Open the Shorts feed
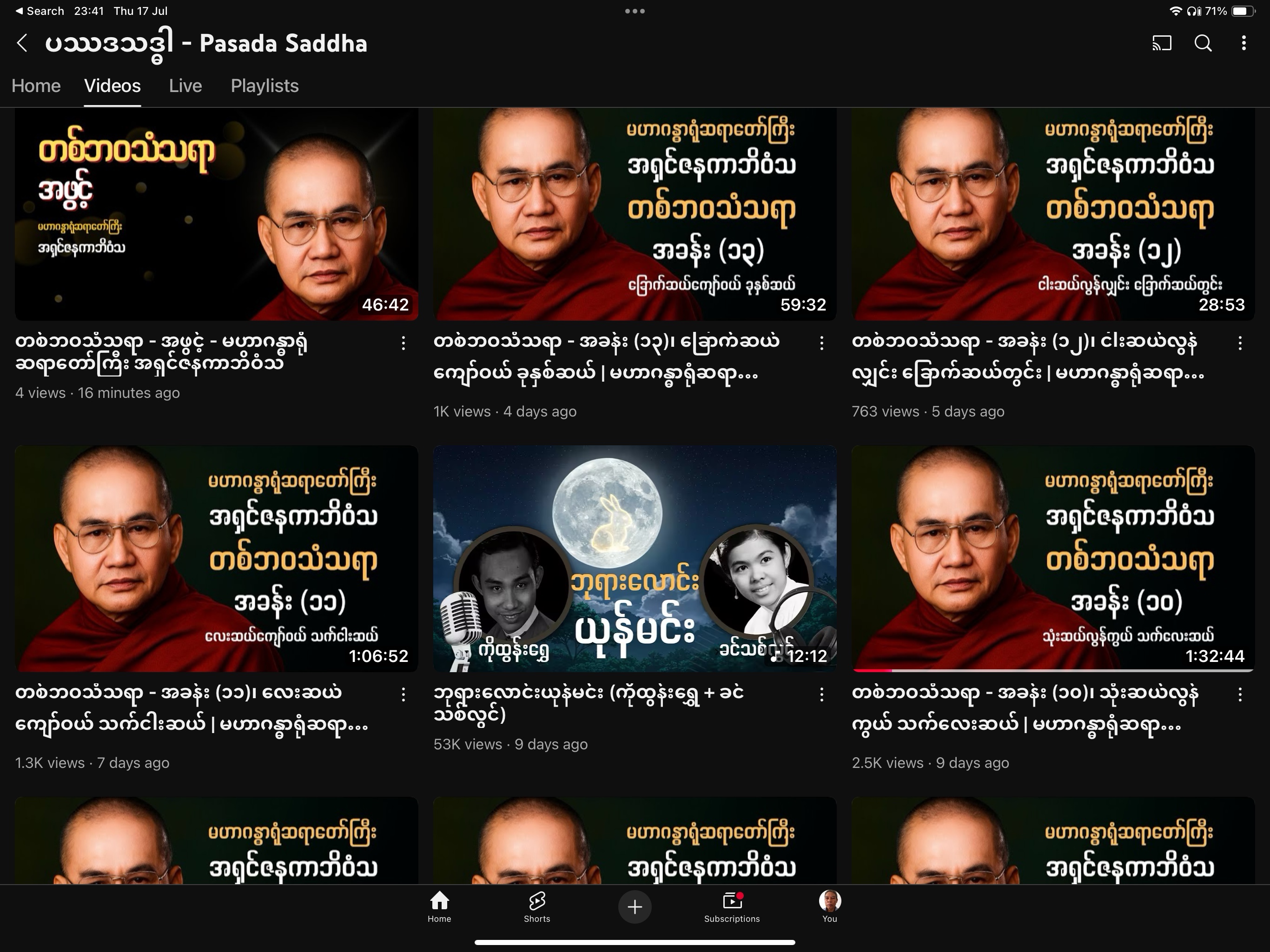Viewport: 1270px width, 952px height. tap(537, 906)
